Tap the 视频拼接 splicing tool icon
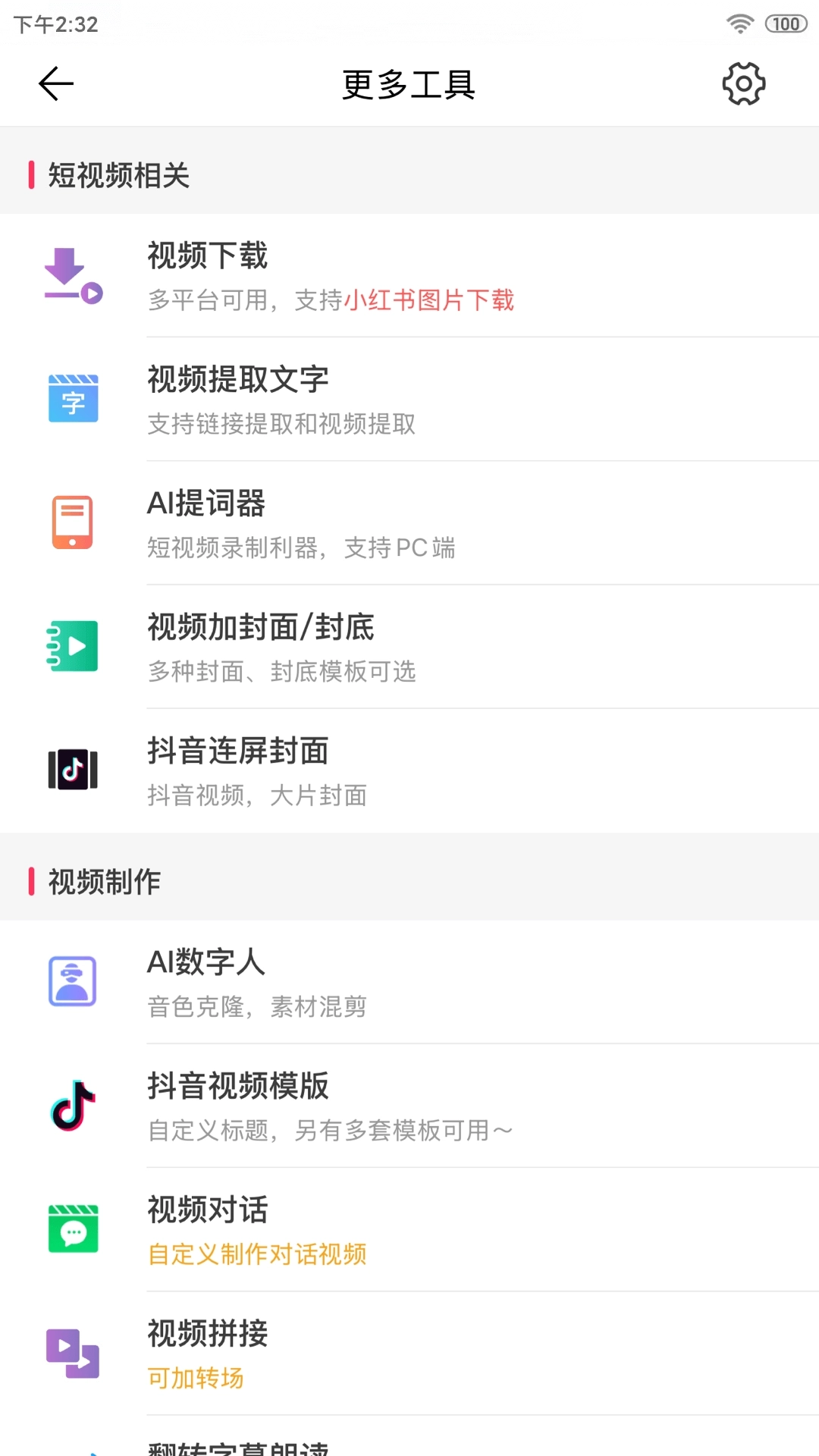Viewport: 819px width, 1456px height. (x=71, y=1353)
